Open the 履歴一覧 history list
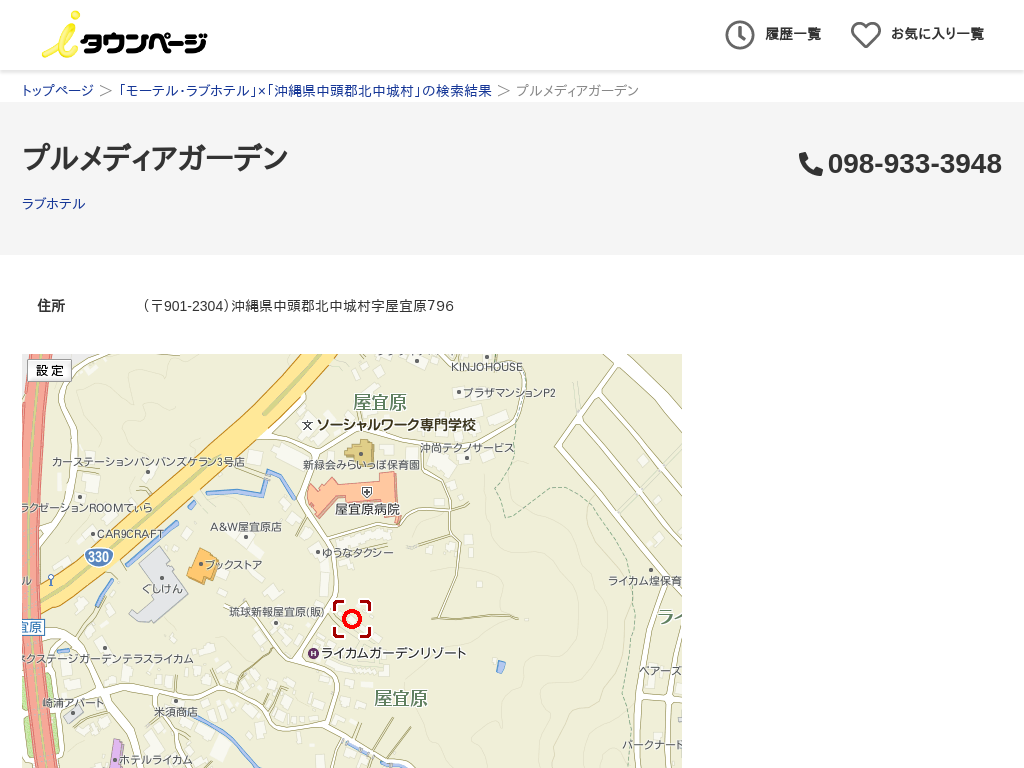This screenshot has width=1024, height=768. (x=773, y=34)
